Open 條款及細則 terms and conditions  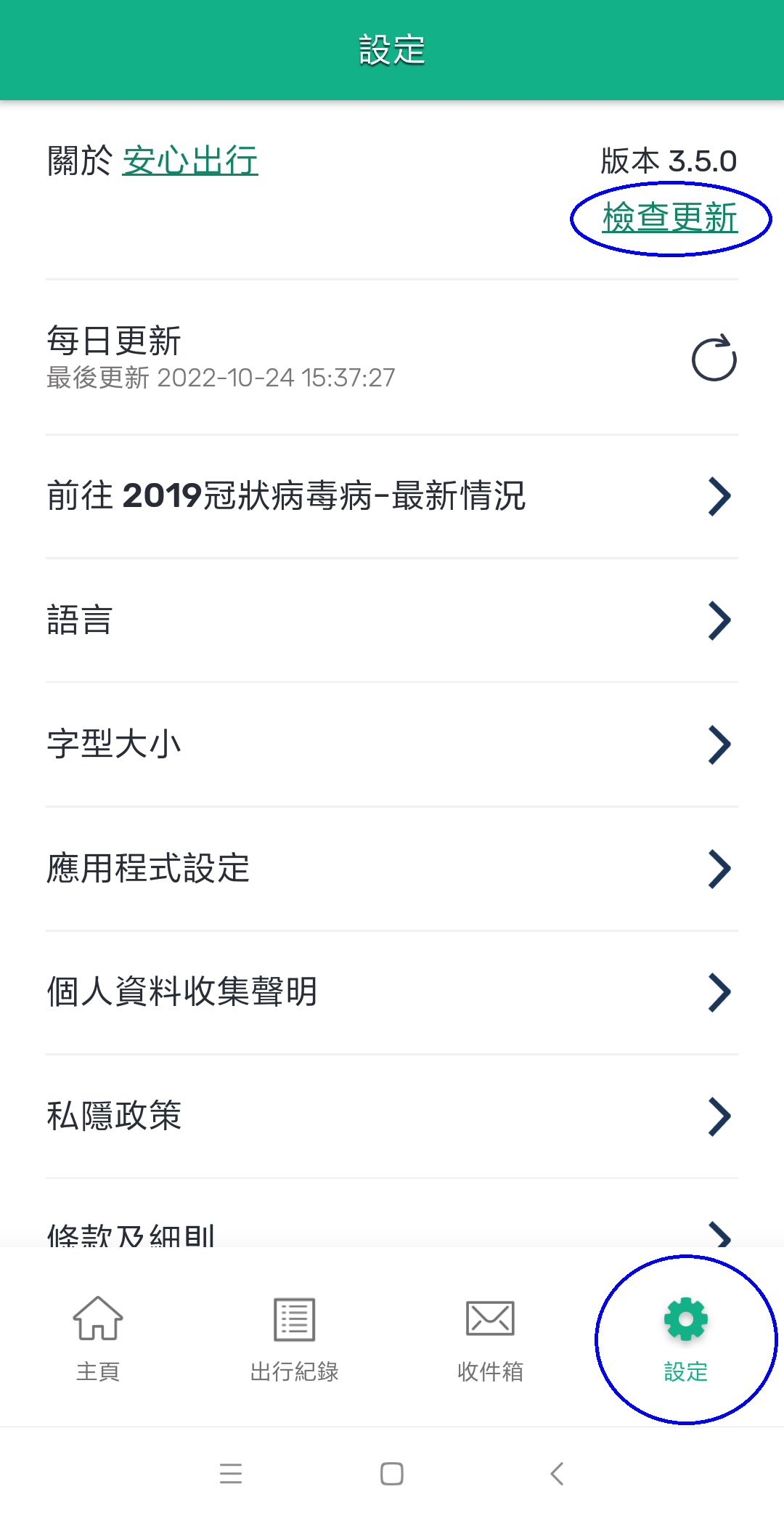coord(392,1231)
